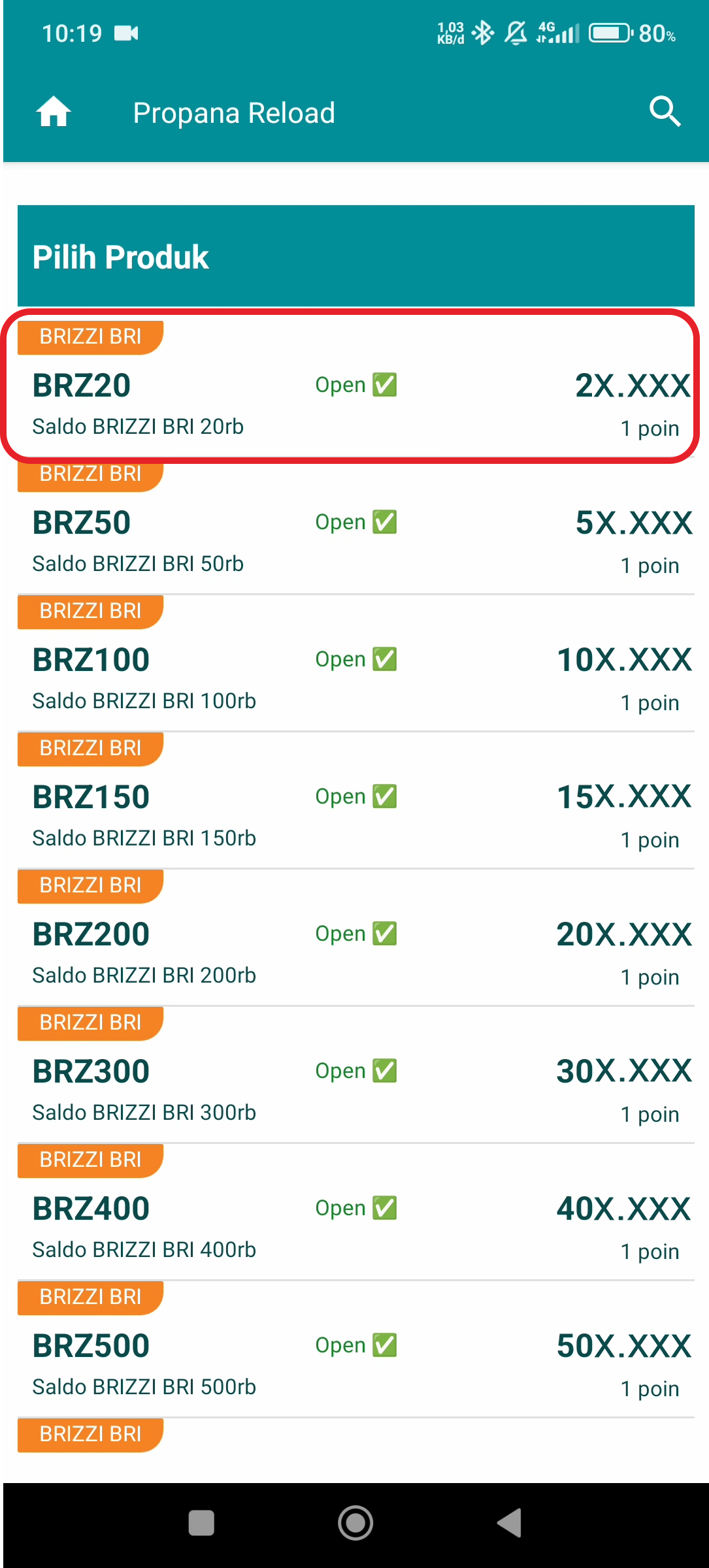
Task: Open the BRZ200 product
Action: pos(355,937)
